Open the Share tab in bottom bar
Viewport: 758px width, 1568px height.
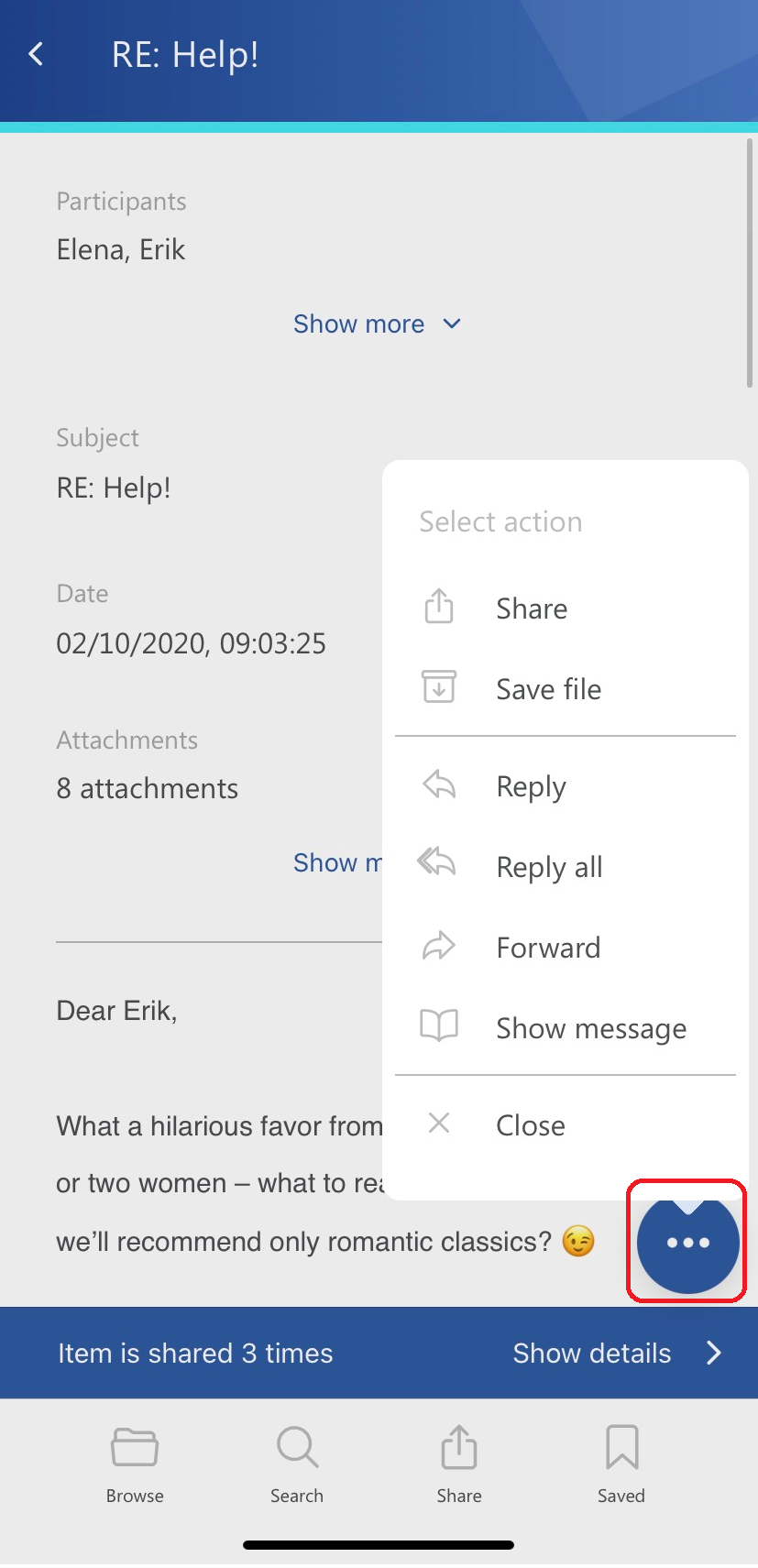click(x=459, y=1464)
